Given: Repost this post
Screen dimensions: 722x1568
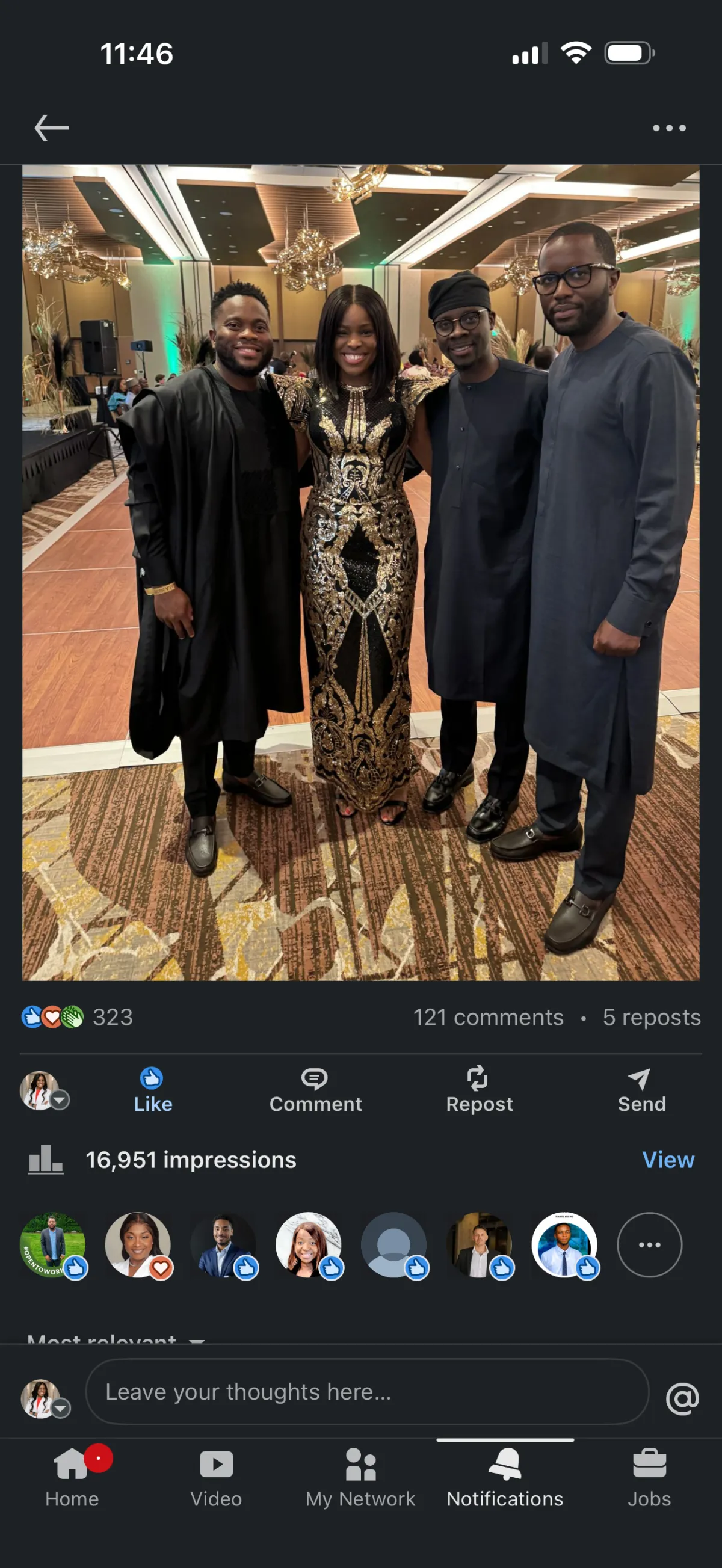Looking at the screenshot, I should (x=479, y=1090).
